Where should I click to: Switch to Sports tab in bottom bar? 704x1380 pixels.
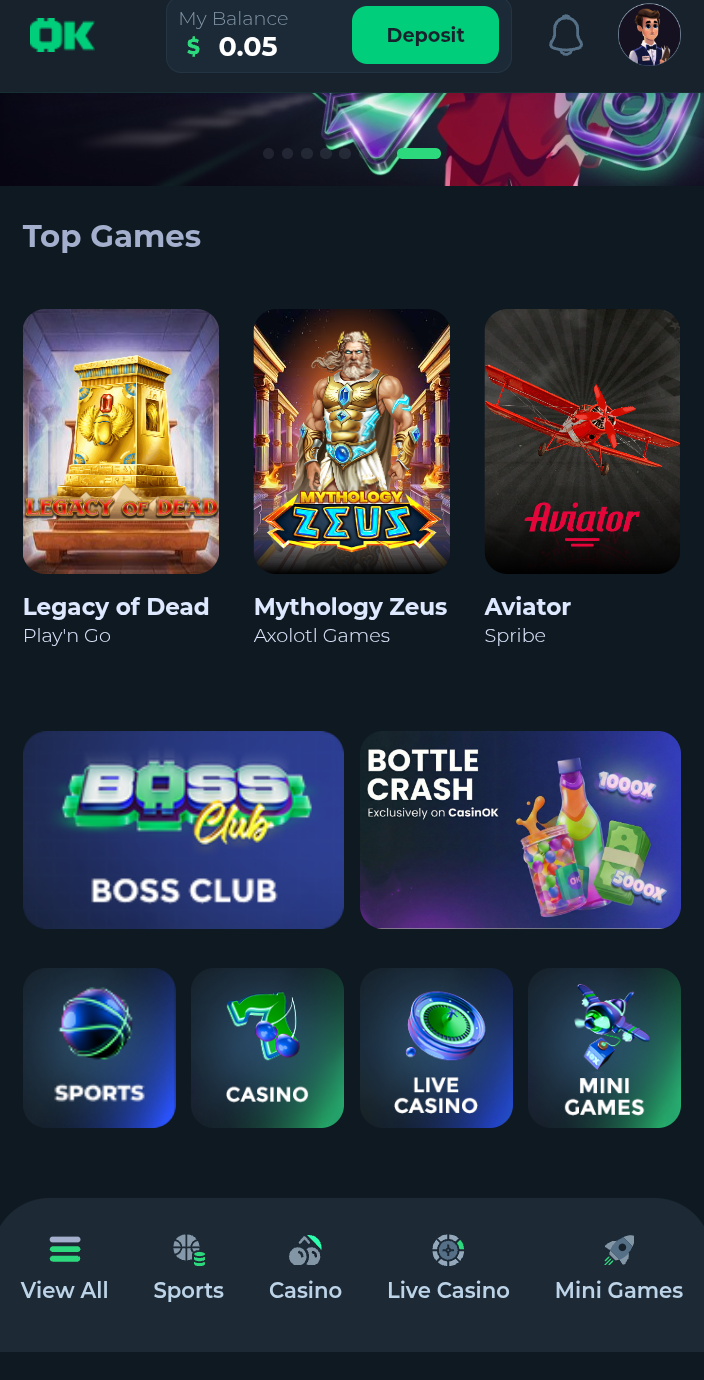click(x=189, y=1268)
